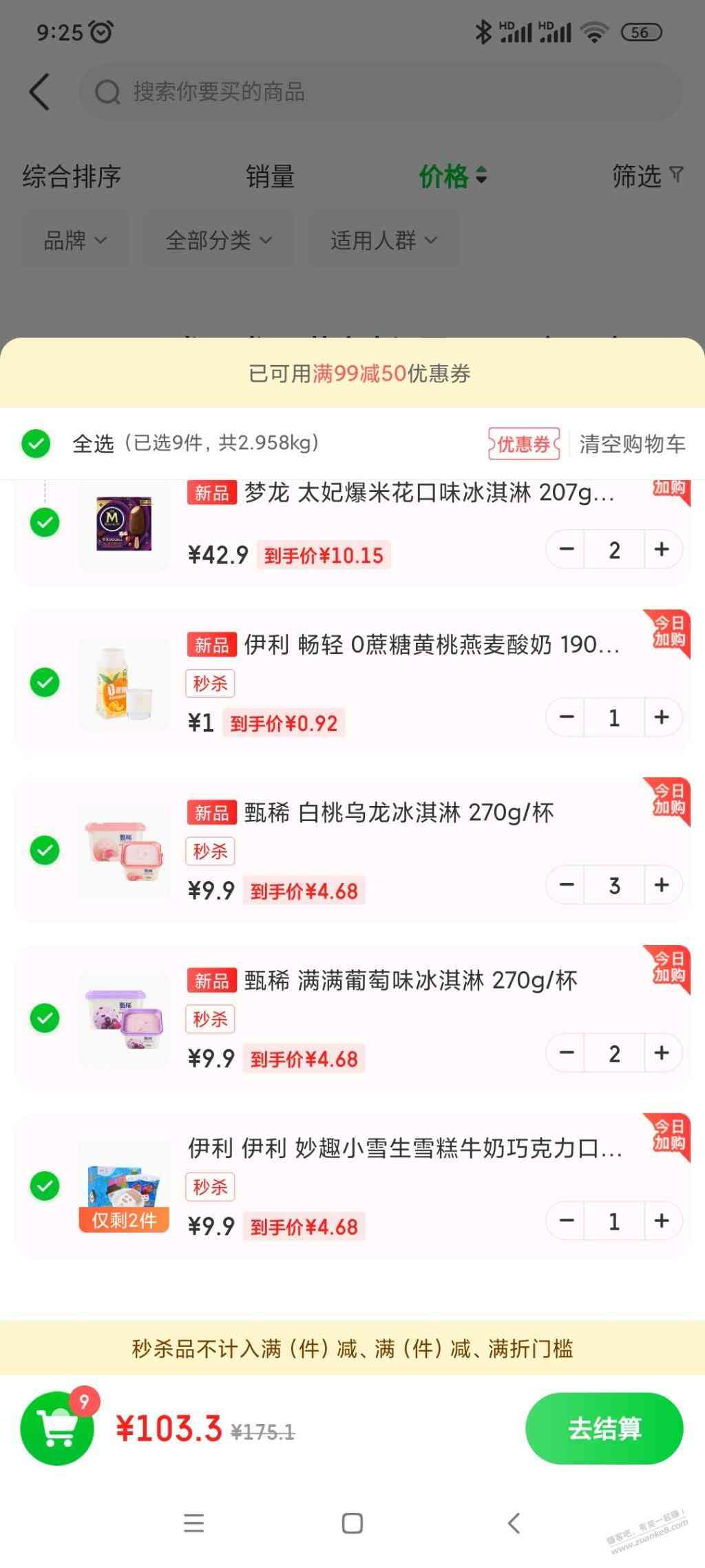Expand the 品牌 dropdown filter
This screenshot has width=705, height=1568.
pos(75,240)
